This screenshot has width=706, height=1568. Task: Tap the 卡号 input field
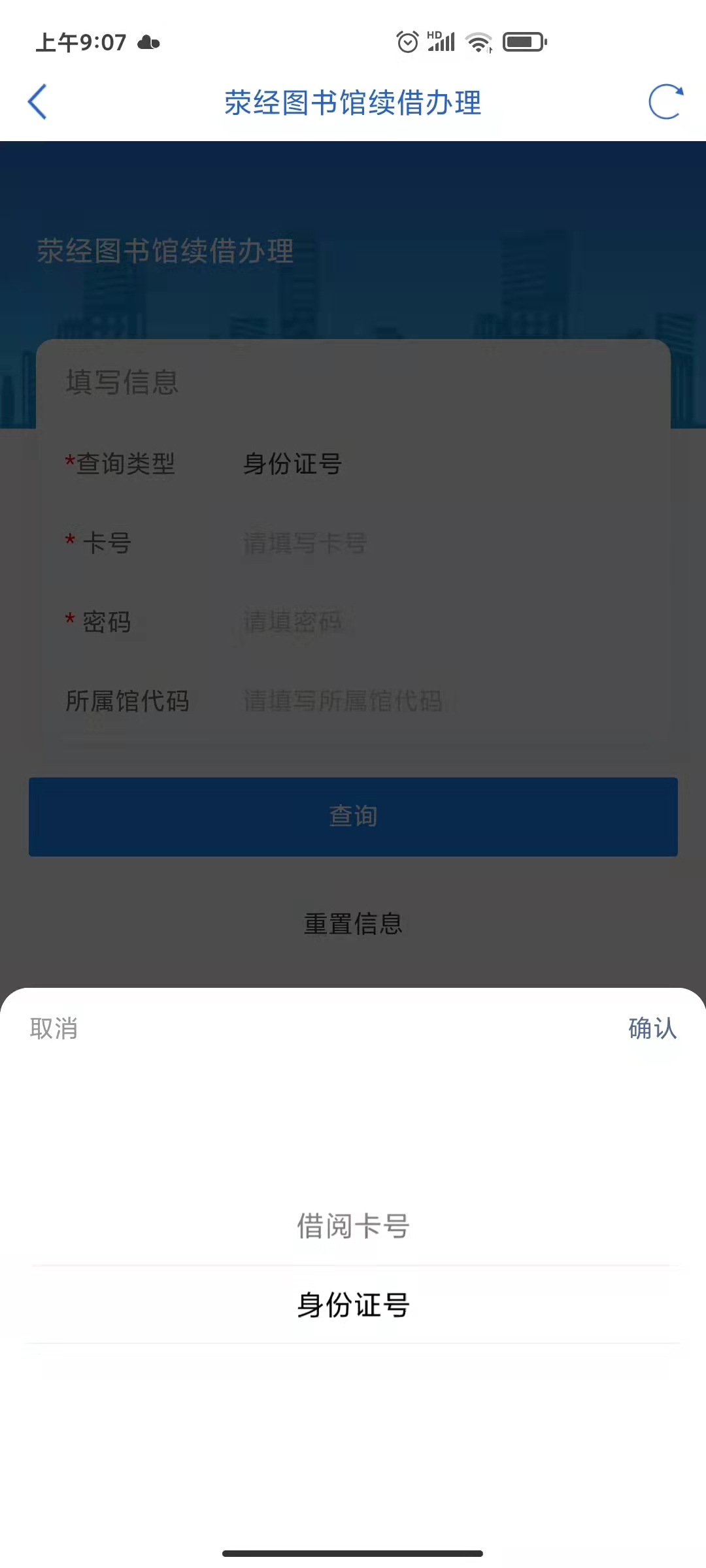392,544
